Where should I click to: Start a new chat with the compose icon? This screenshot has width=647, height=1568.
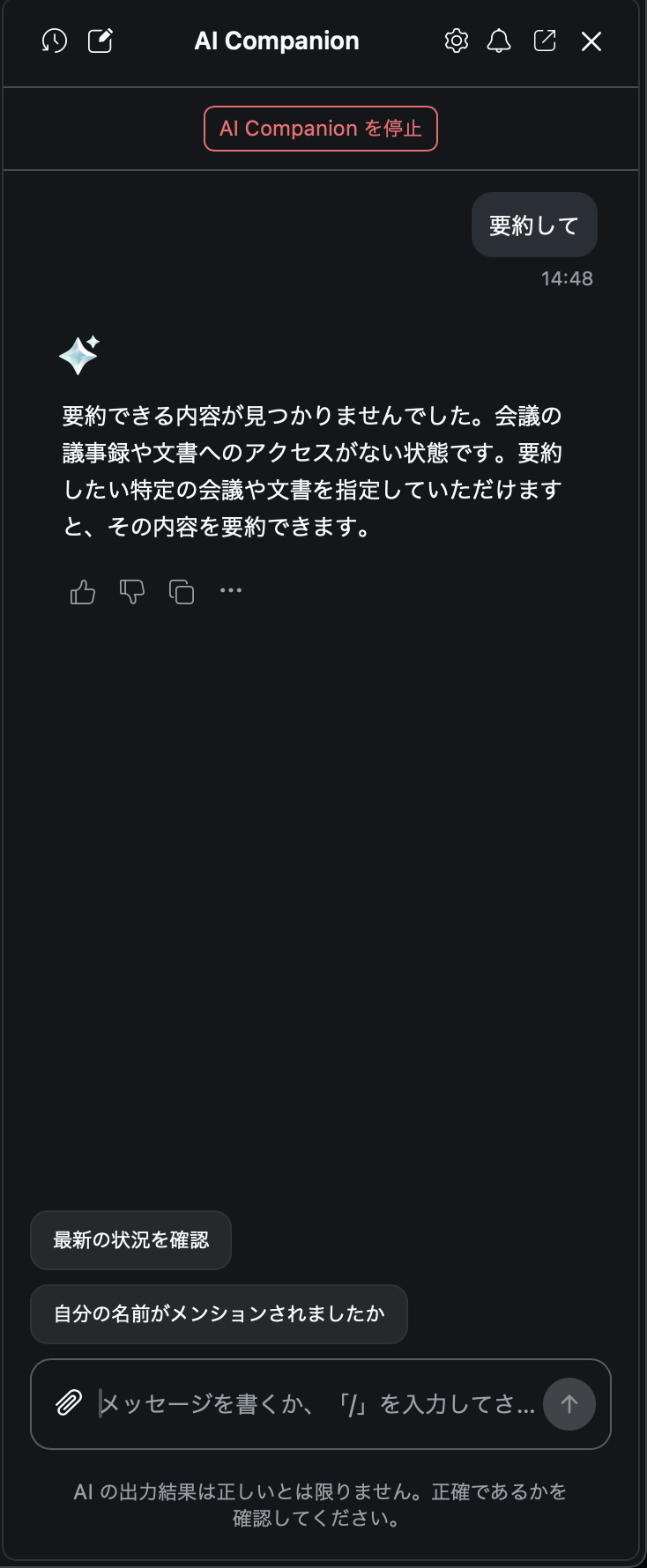tap(100, 41)
